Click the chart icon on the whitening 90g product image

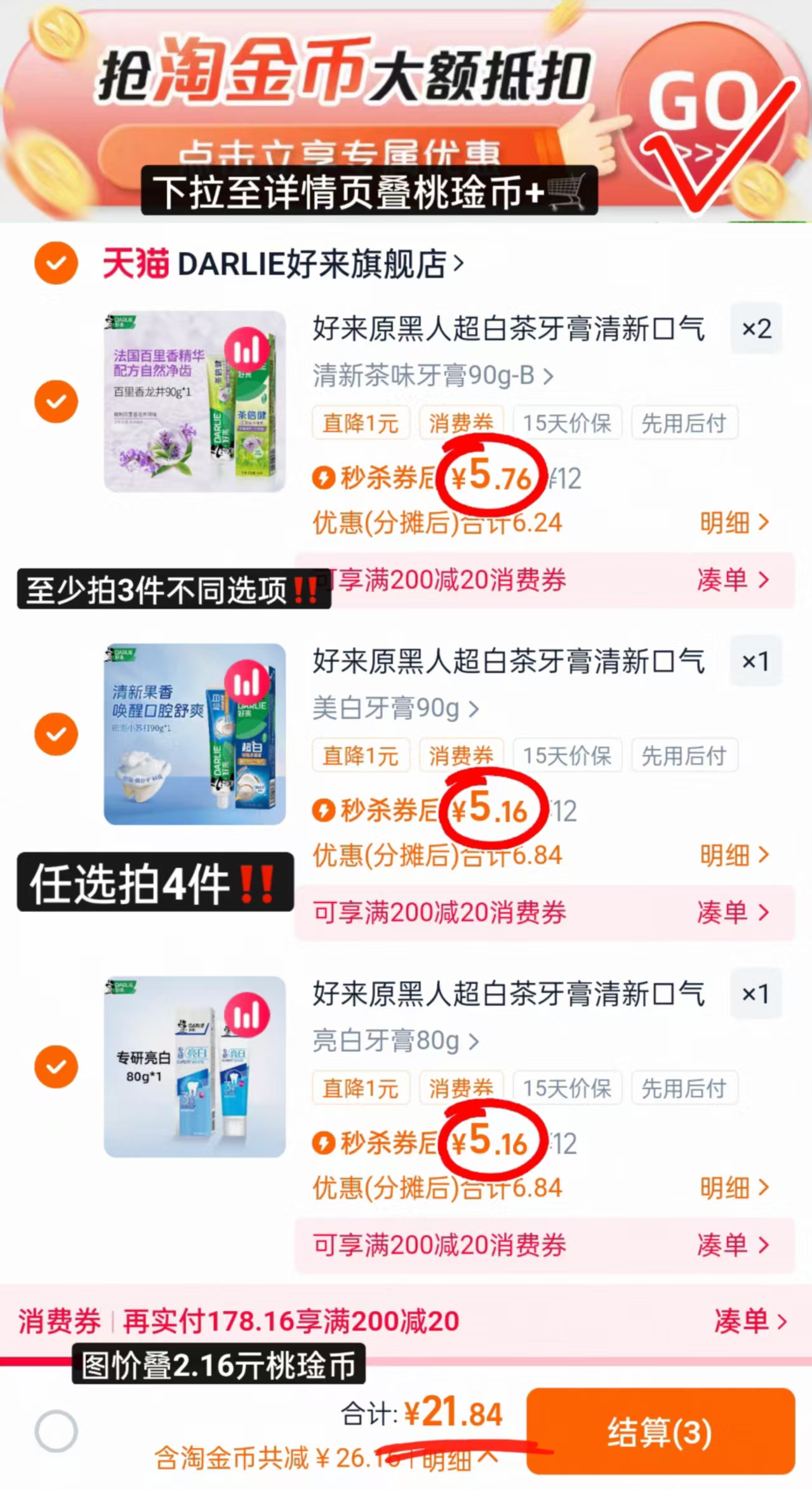pyautogui.click(x=248, y=683)
